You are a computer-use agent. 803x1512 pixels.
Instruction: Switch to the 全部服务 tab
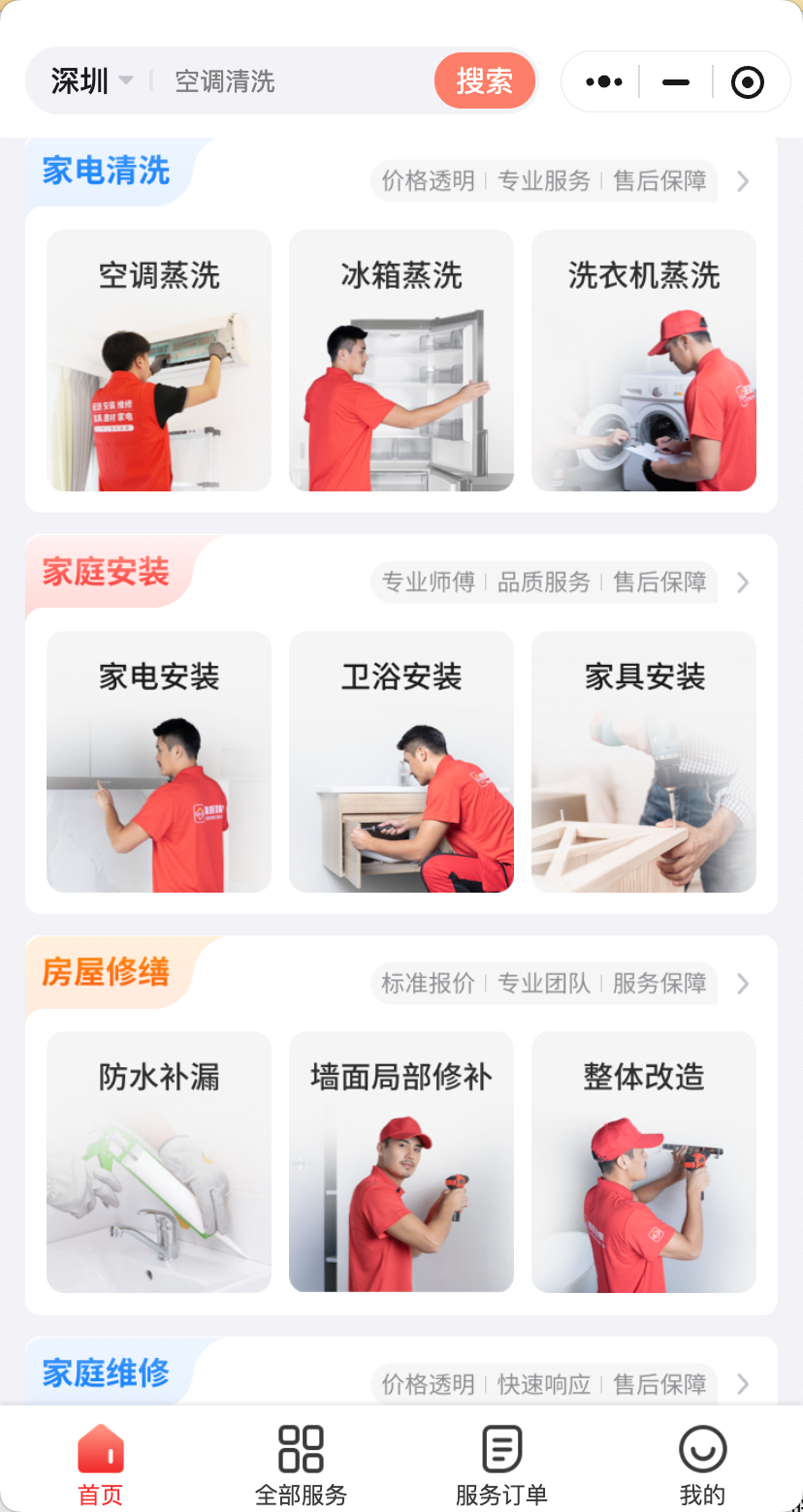(301, 1465)
